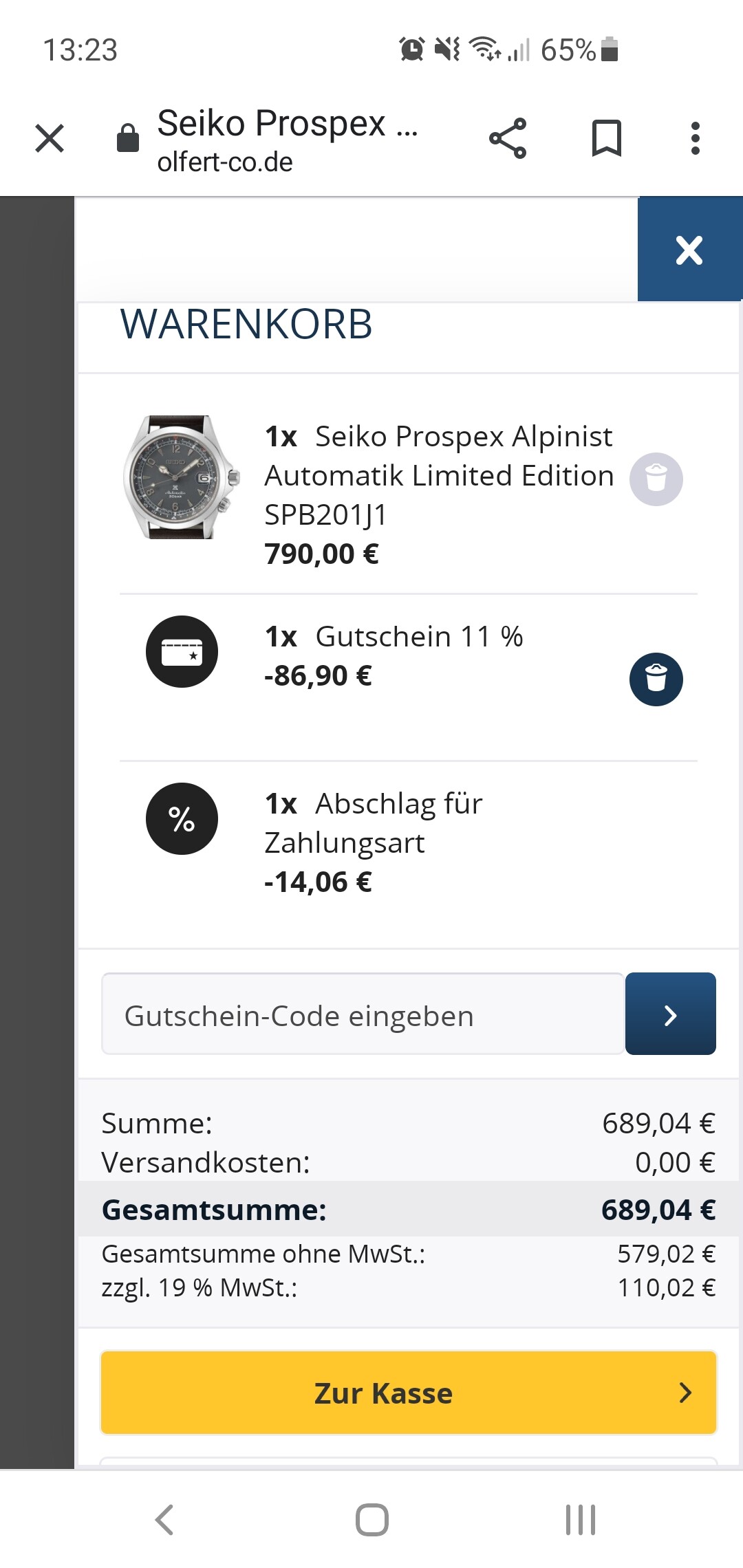Submit the voucher code arrow button
Screen dimensions: 743x1568
click(671, 1014)
